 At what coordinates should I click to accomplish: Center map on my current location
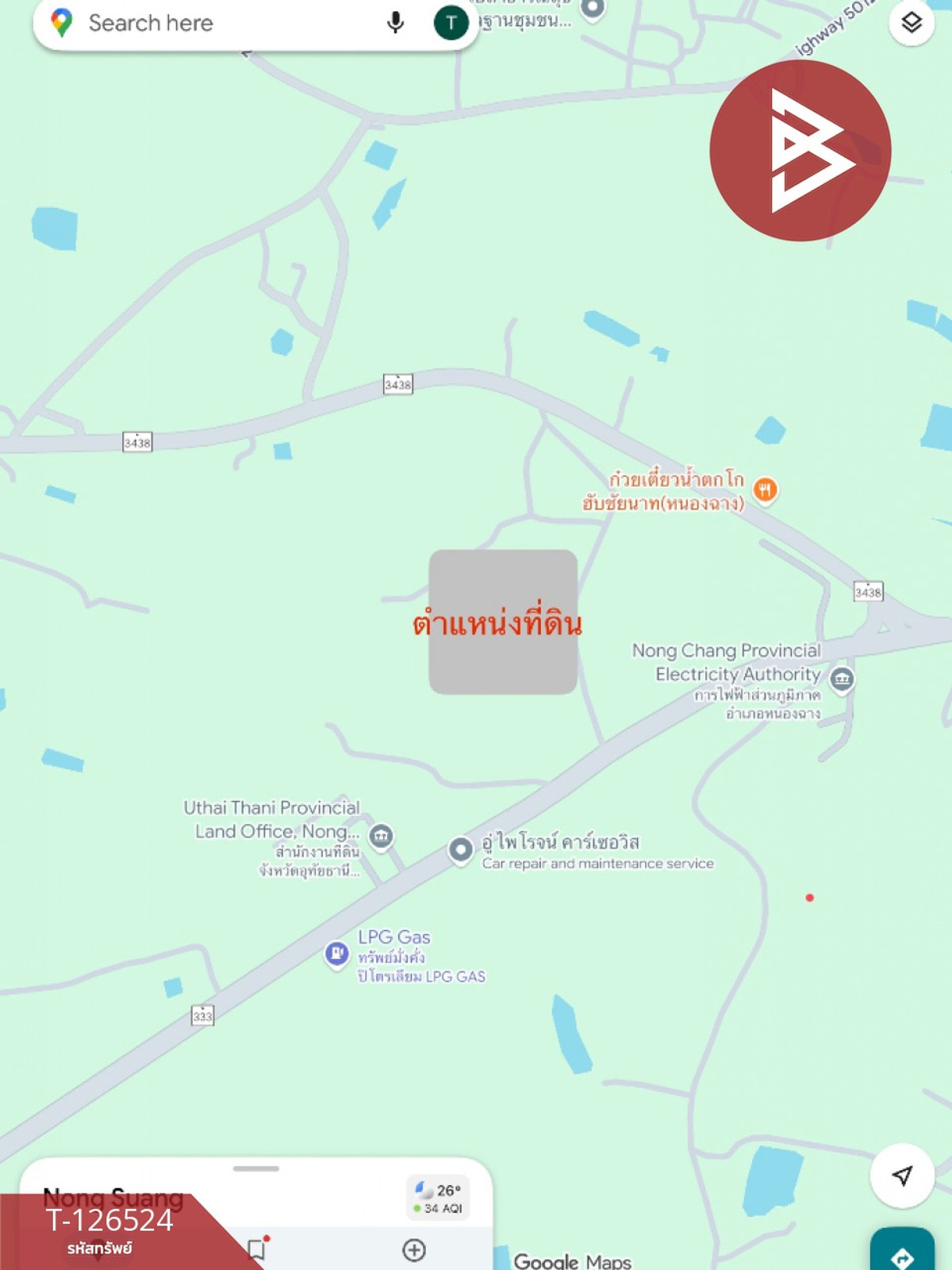pos(902,1176)
